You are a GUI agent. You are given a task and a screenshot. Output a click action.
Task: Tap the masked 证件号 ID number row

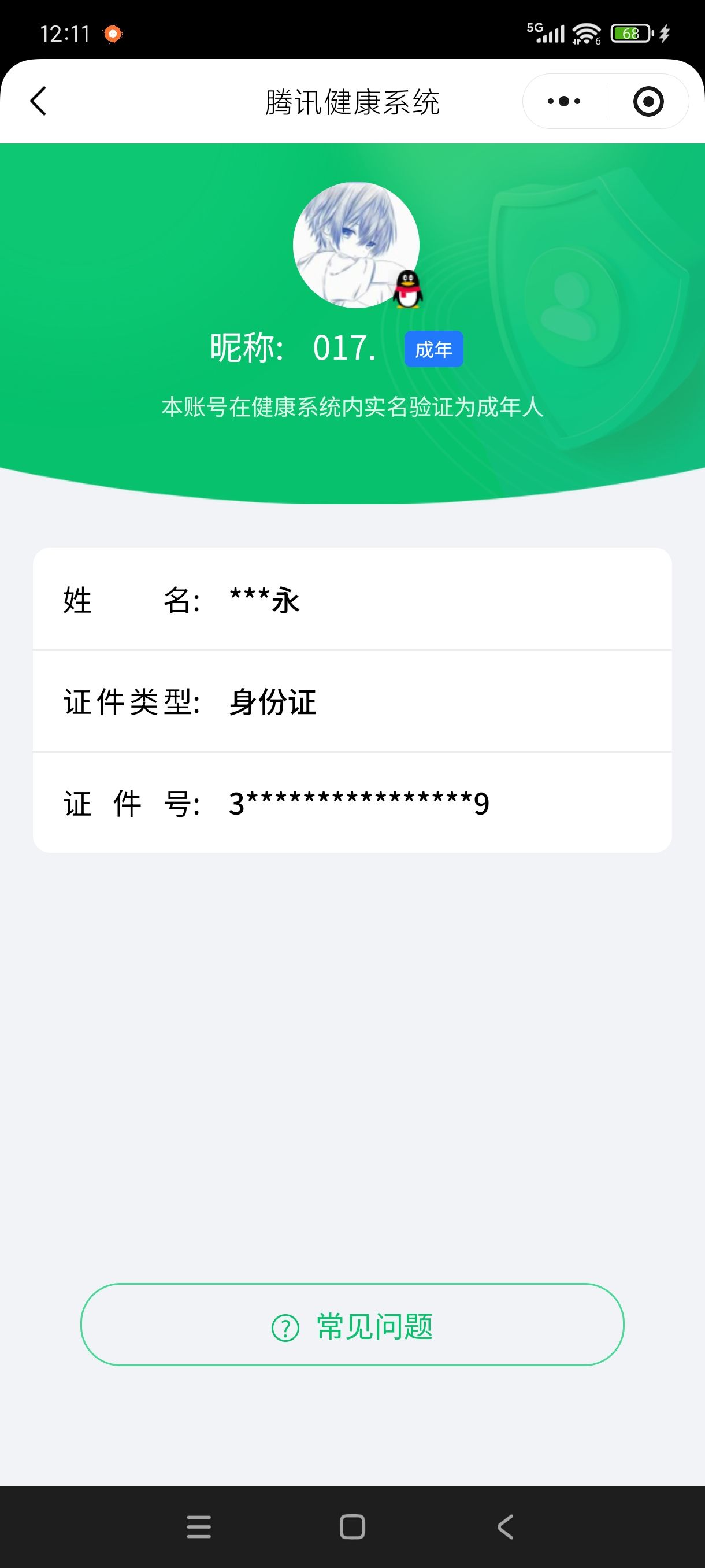tap(353, 803)
